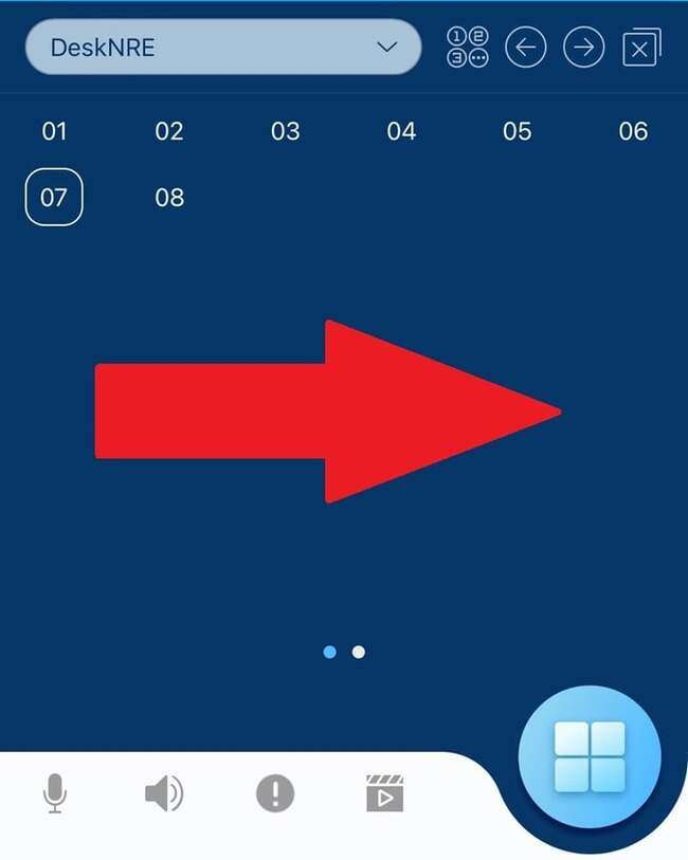Toggle the microphone

click(55, 795)
